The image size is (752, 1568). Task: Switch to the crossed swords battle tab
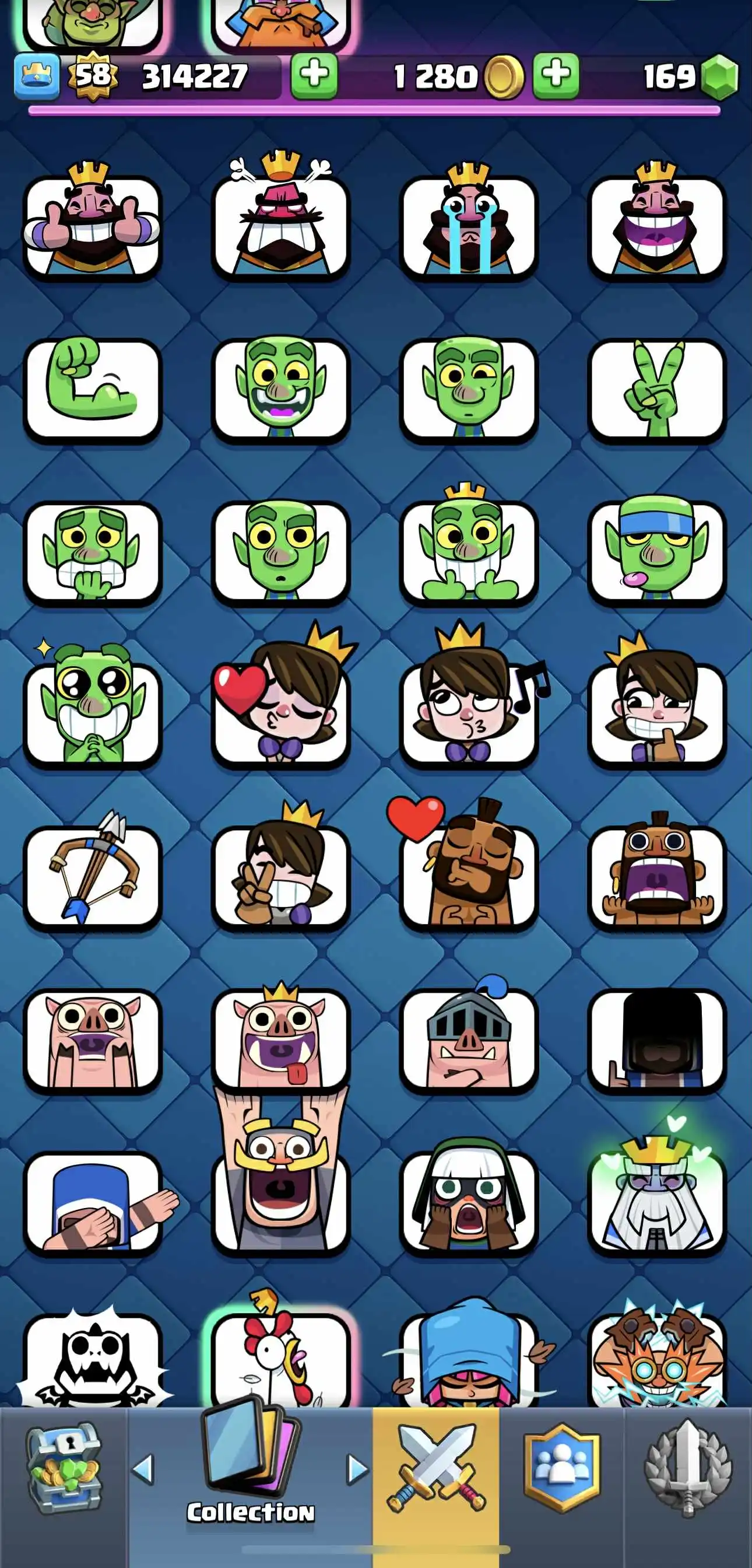click(x=436, y=1470)
